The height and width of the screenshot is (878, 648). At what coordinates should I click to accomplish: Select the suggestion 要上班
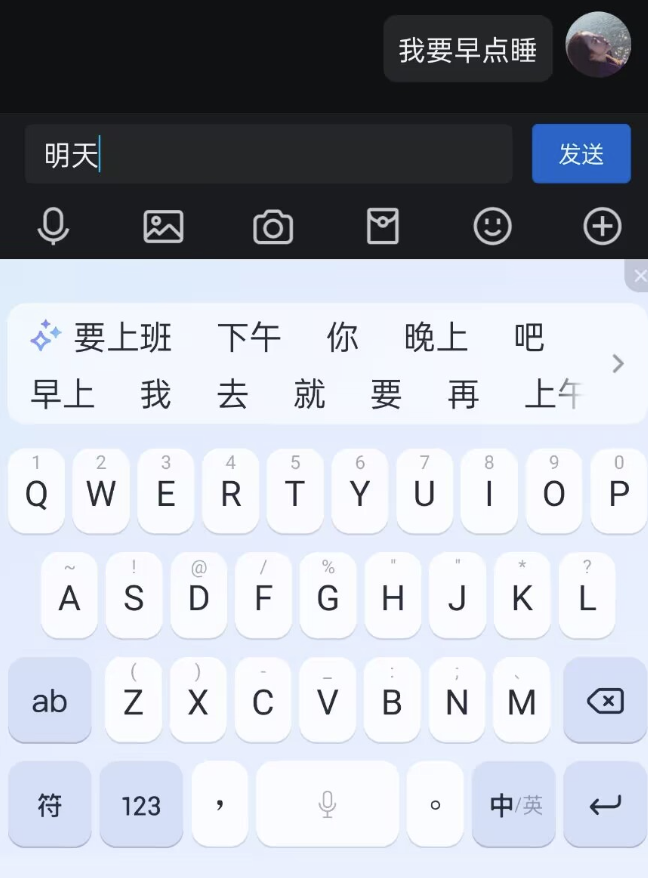coord(122,338)
